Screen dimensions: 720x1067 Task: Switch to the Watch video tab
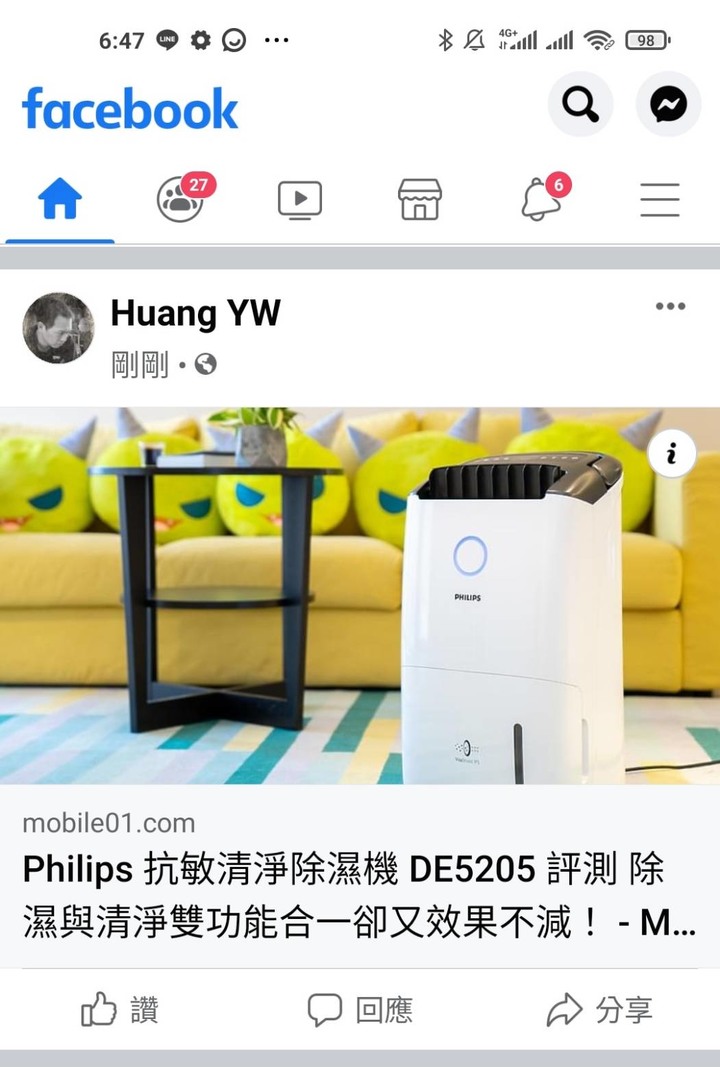[299, 200]
